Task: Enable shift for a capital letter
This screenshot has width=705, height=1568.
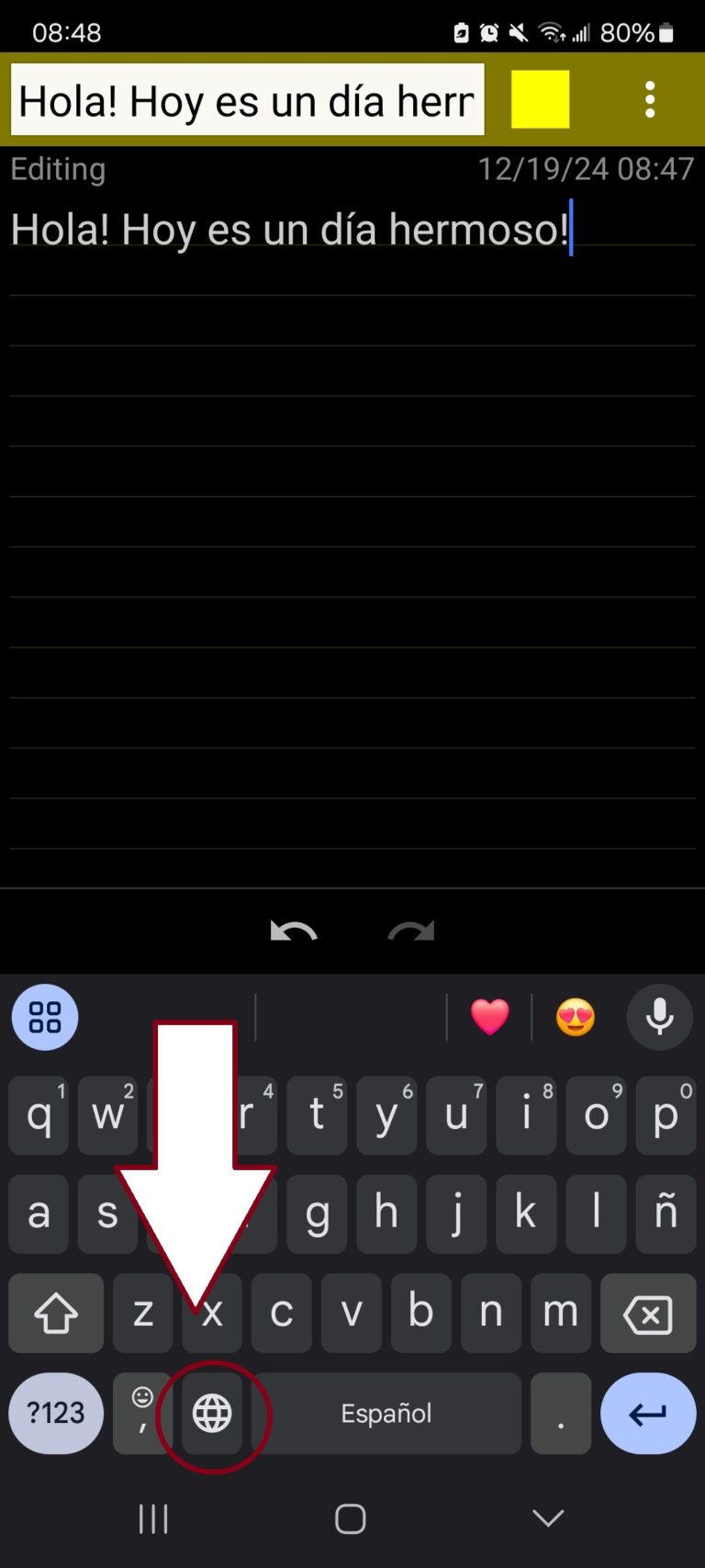Action: pyautogui.click(x=56, y=1314)
